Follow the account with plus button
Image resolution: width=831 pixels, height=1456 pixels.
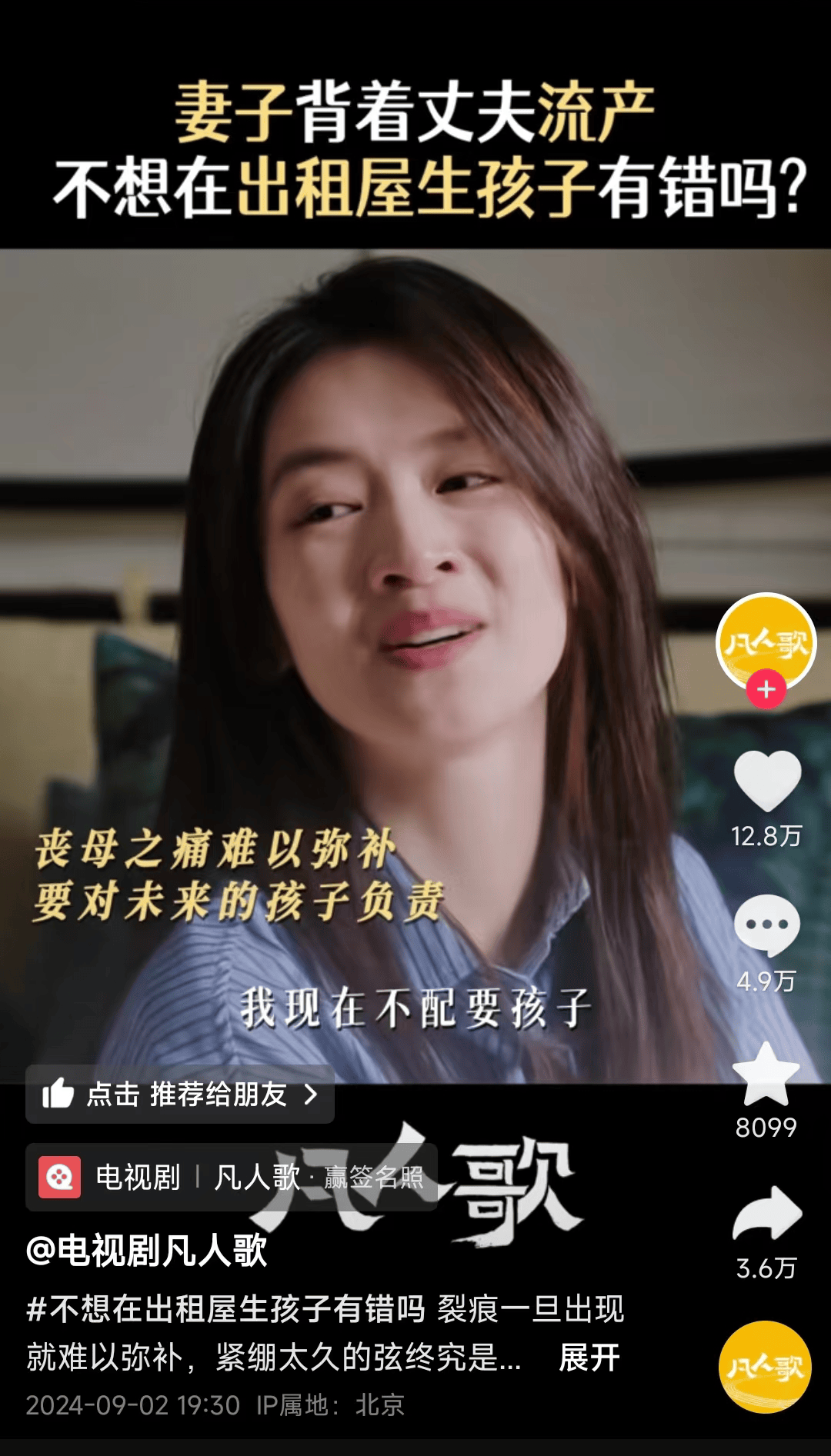766,690
